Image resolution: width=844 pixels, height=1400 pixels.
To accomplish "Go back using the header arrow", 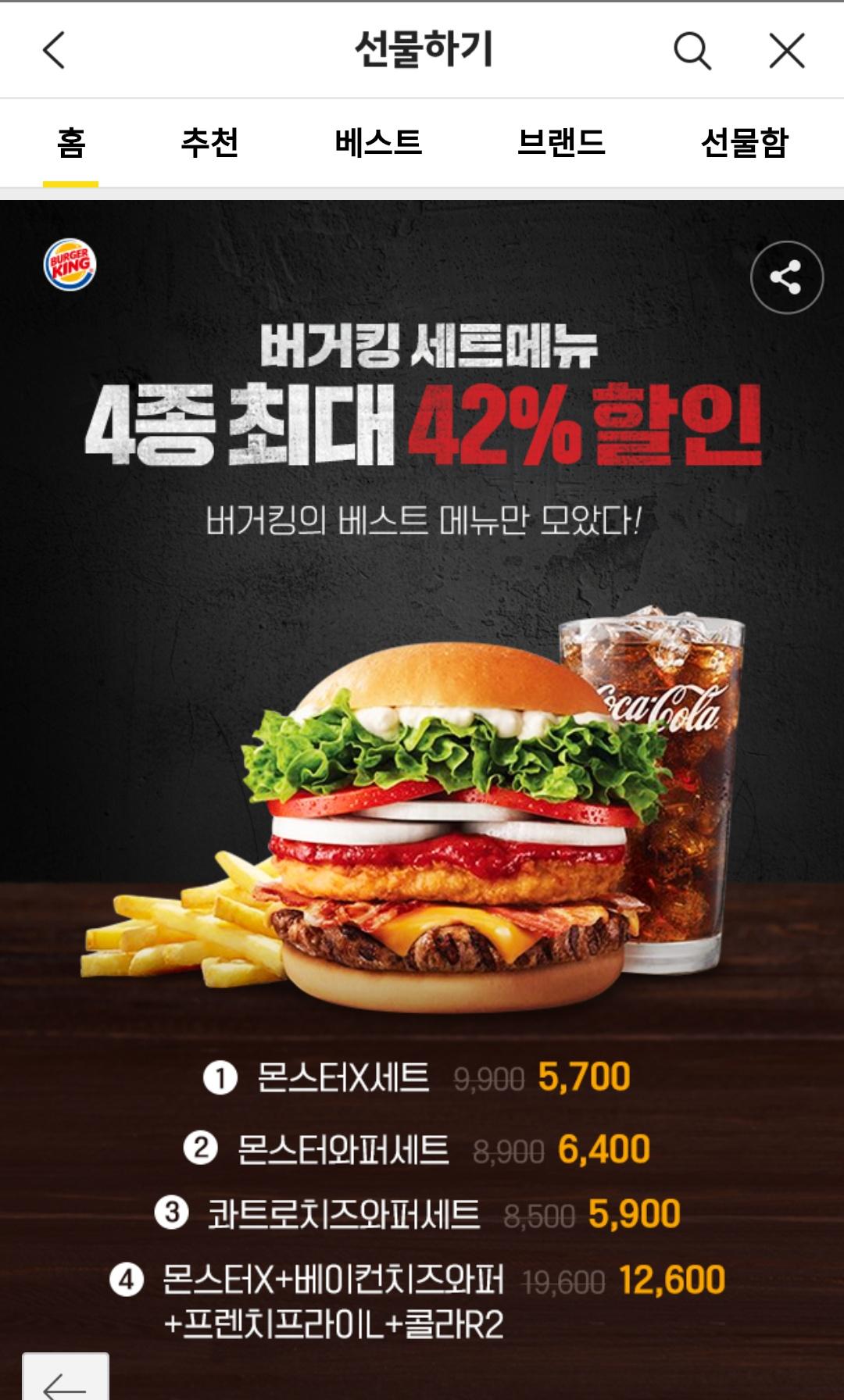I will click(x=53, y=52).
